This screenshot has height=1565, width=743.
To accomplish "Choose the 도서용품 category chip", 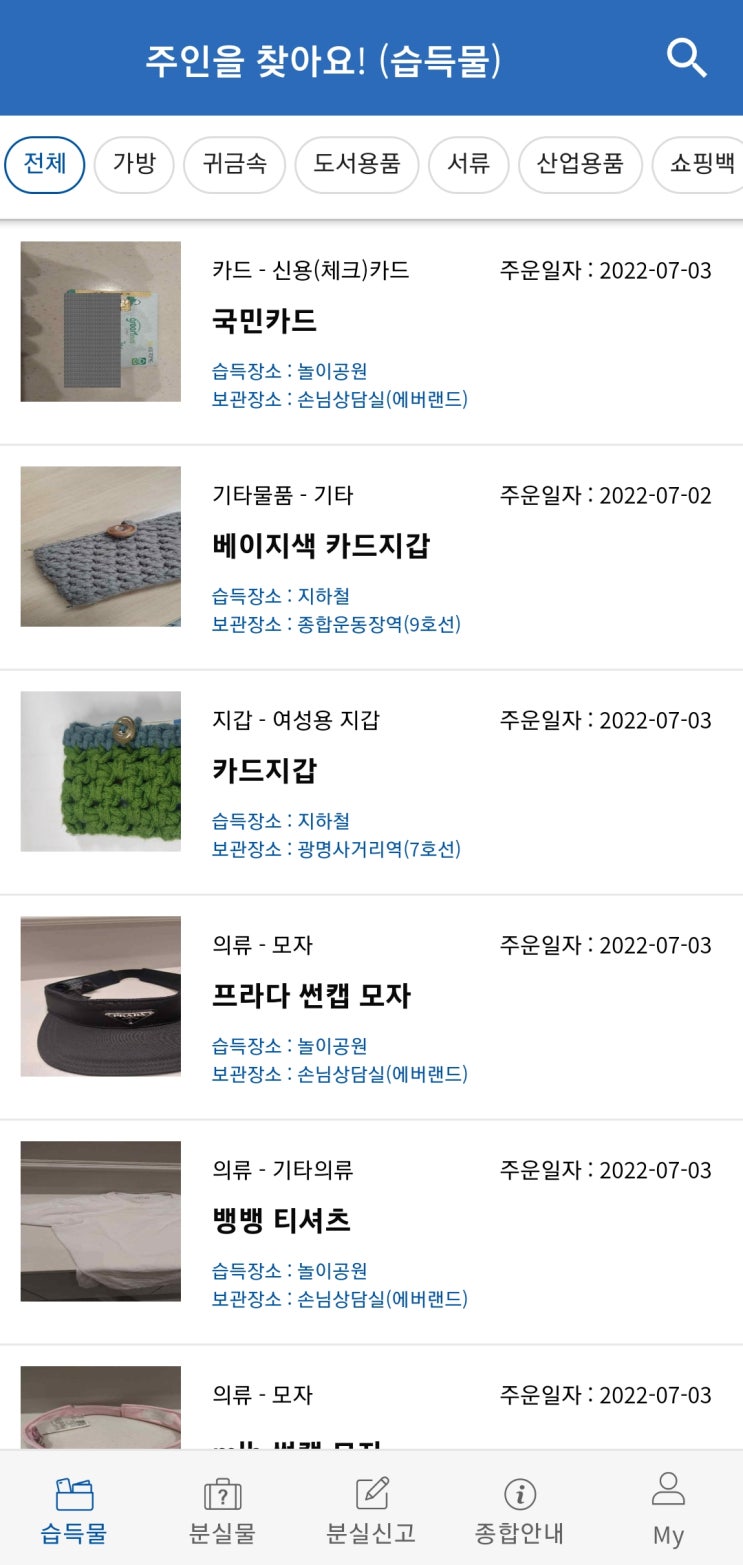I will (x=356, y=164).
